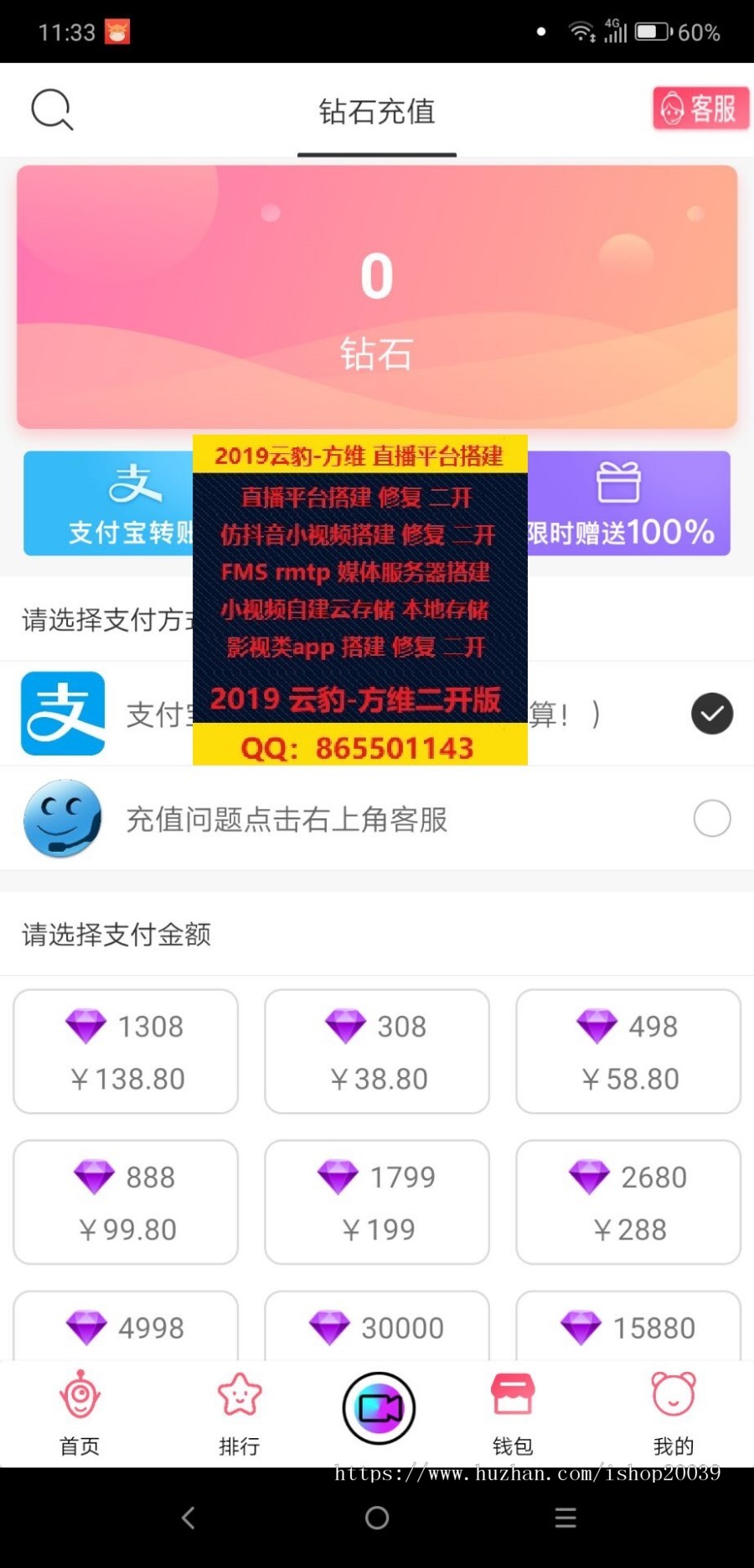Select the 支付宝 payment method

(711, 714)
